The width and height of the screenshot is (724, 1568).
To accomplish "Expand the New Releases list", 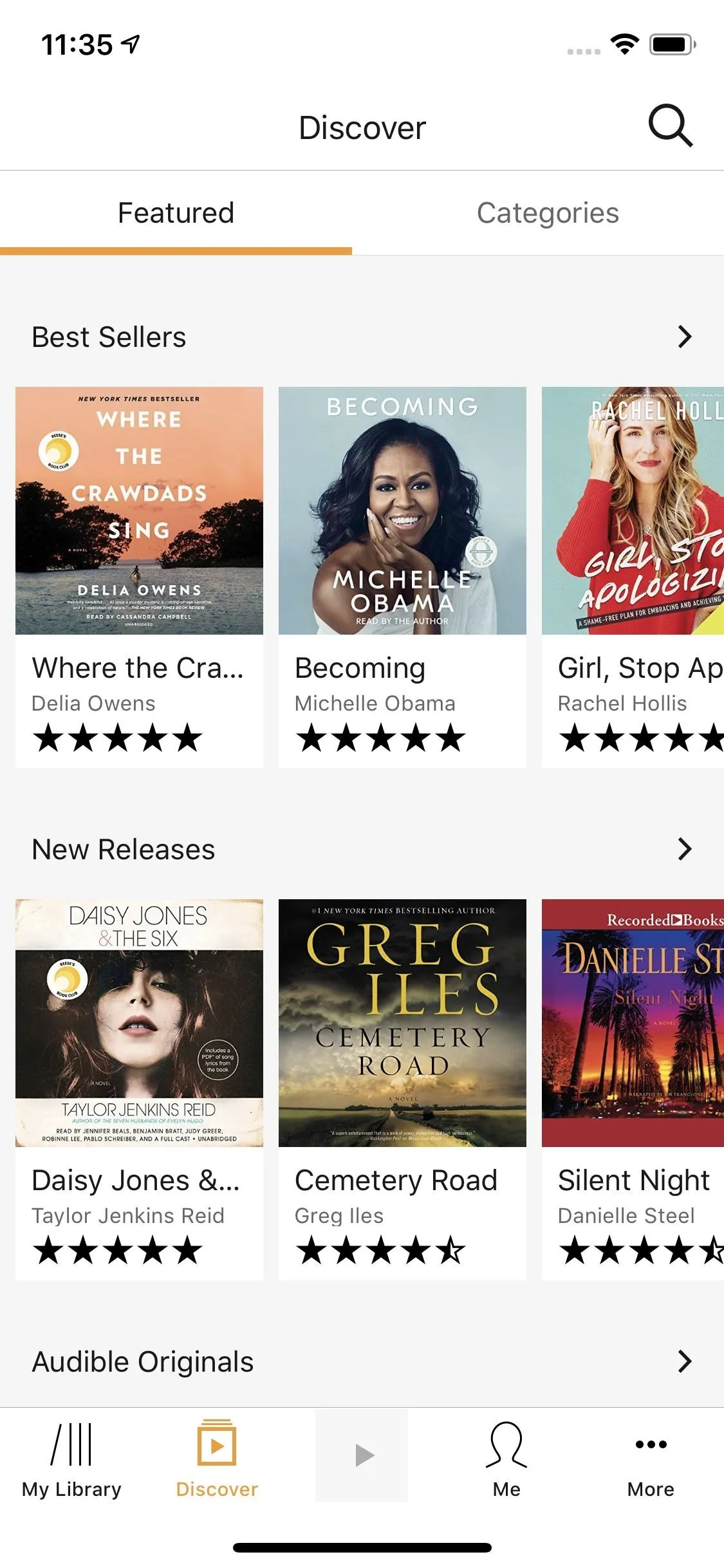I will 684,849.
